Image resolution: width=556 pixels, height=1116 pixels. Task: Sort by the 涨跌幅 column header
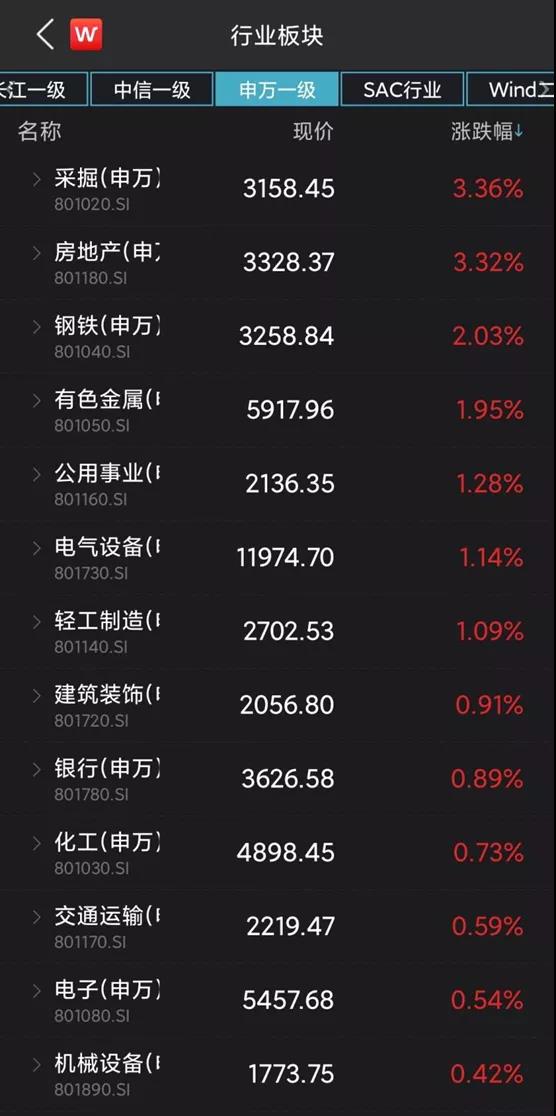[x=487, y=132]
